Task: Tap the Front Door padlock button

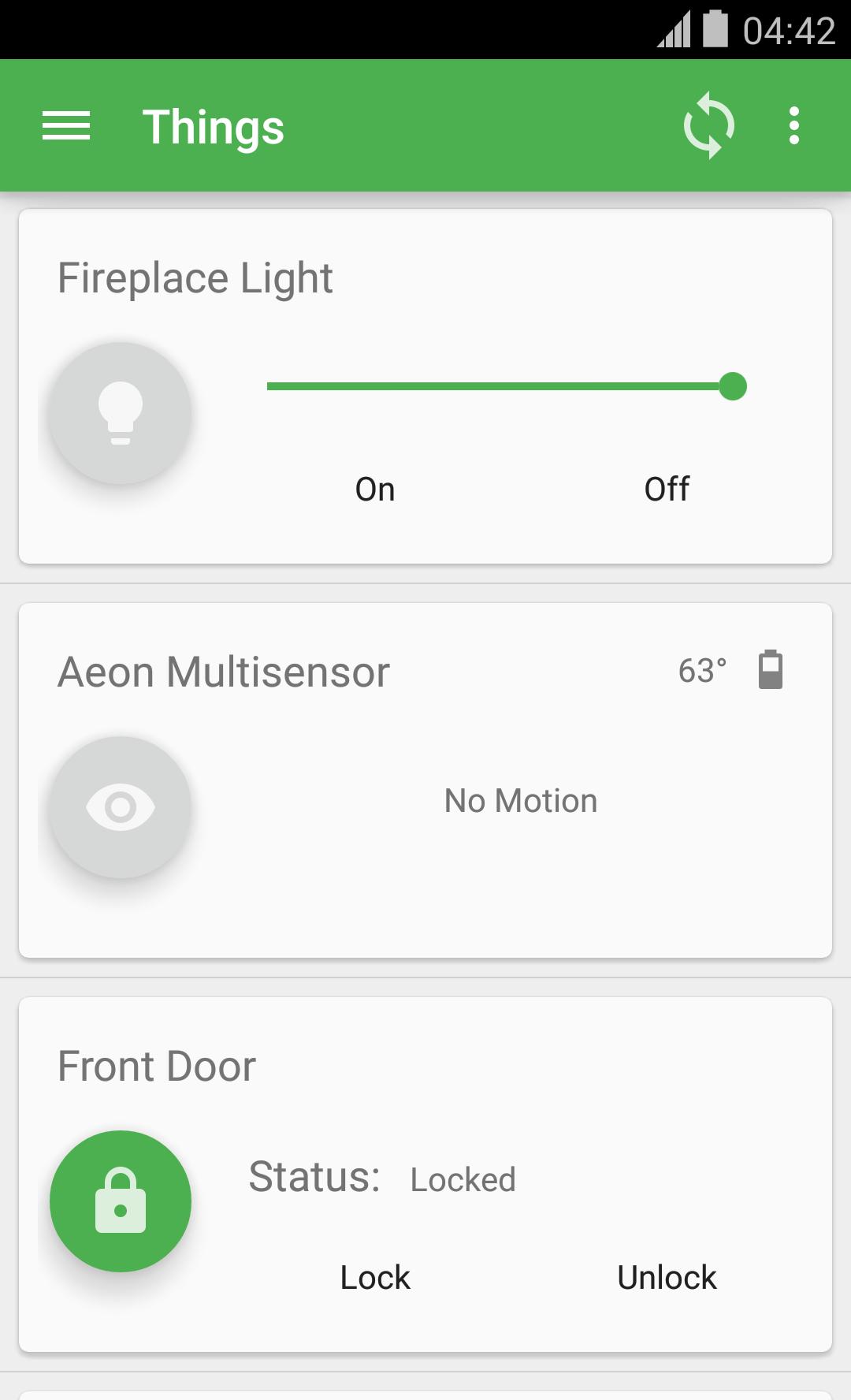Action: (x=121, y=1201)
